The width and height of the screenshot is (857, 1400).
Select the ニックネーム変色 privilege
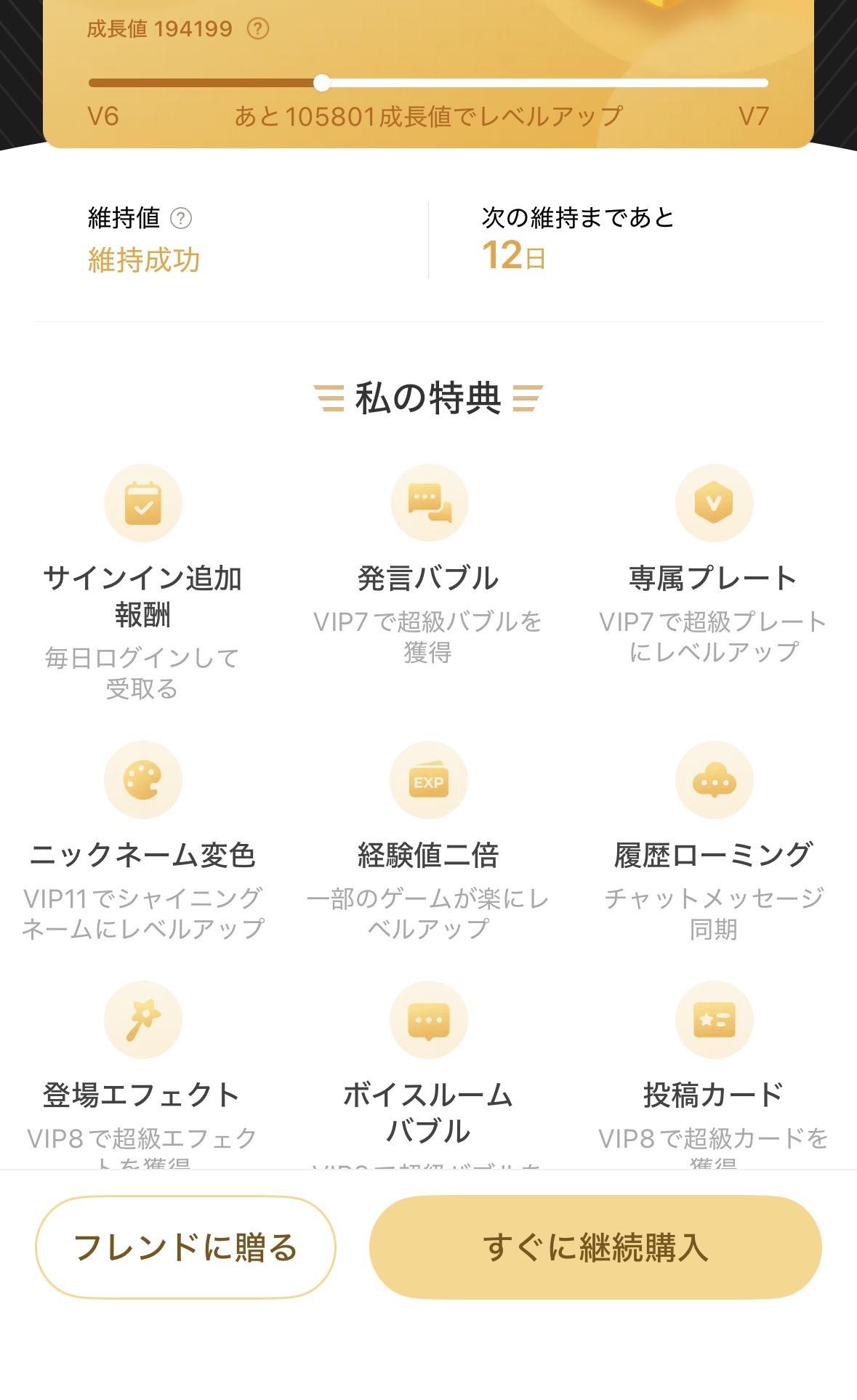click(x=143, y=781)
